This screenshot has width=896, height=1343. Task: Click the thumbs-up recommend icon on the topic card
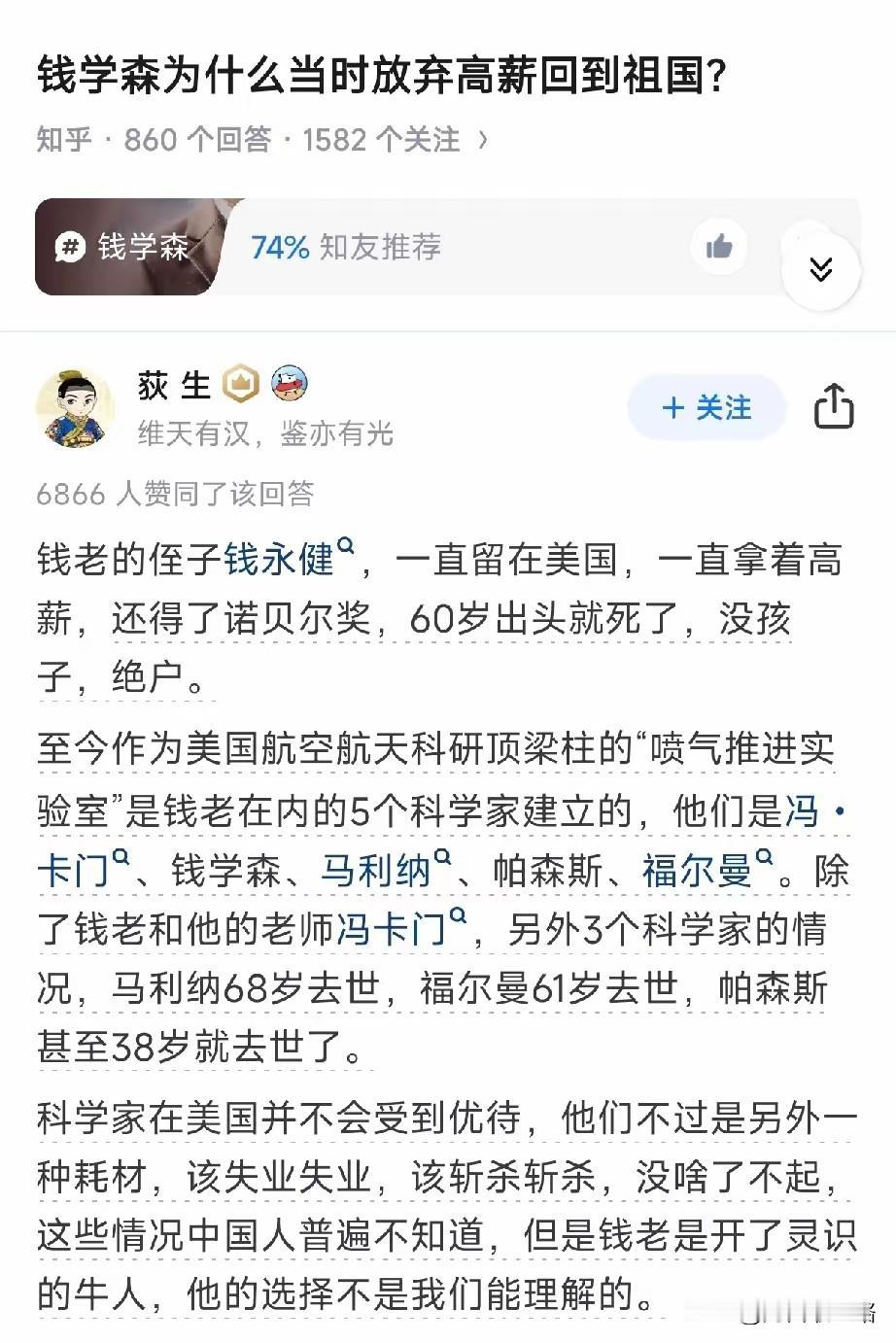click(x=719, y=247)
